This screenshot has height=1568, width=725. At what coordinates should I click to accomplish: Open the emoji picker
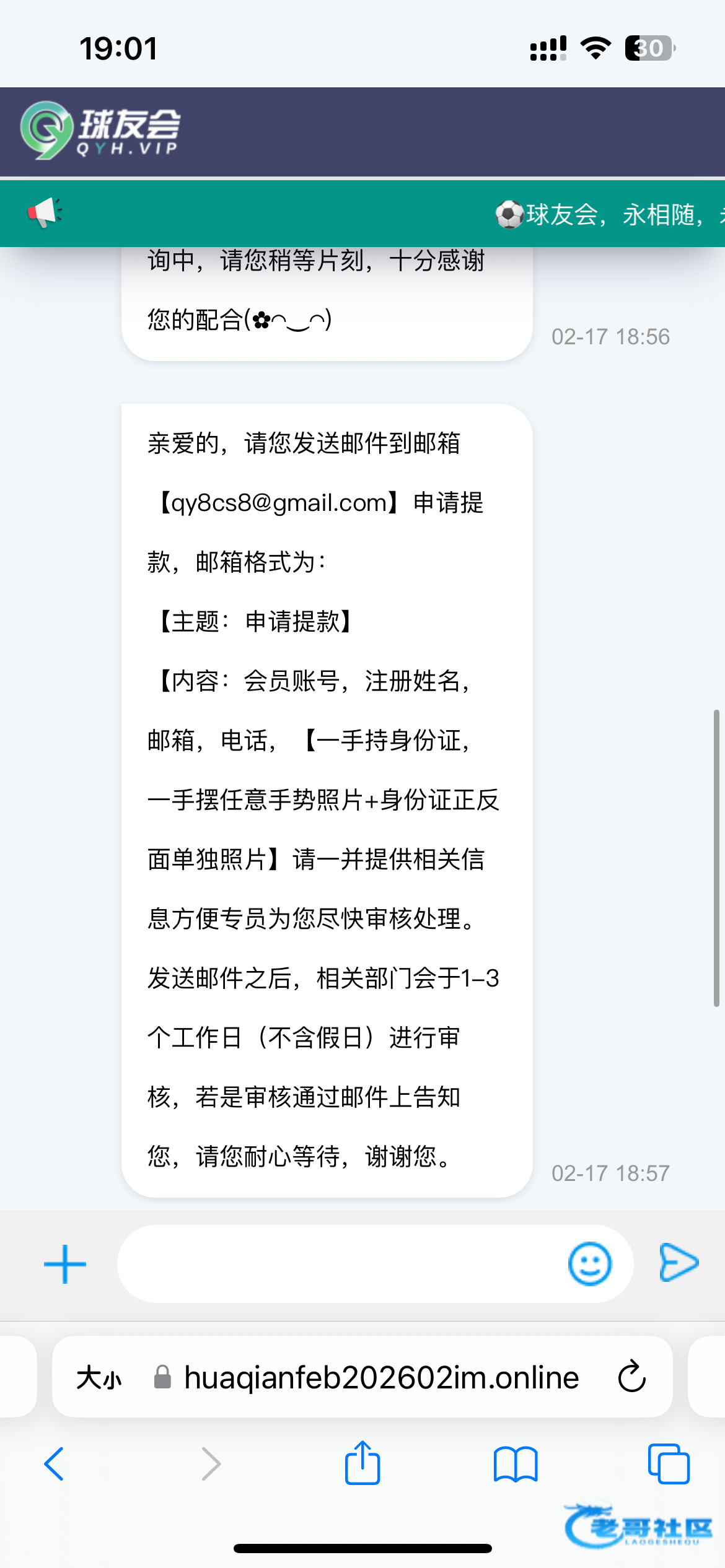click(x=589, y=1264)
